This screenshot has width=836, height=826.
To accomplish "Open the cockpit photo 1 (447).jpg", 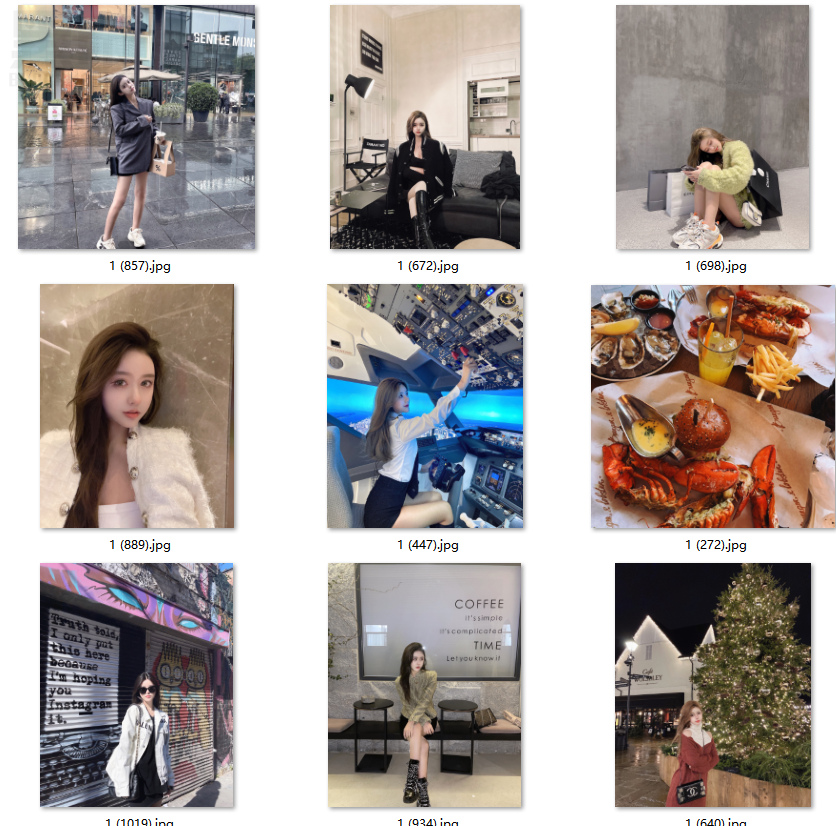I will click(x=425, y=405).
